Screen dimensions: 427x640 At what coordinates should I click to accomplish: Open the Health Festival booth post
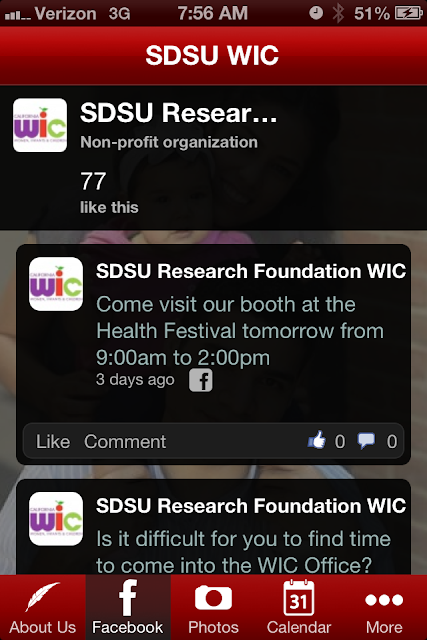pos(240,331)
